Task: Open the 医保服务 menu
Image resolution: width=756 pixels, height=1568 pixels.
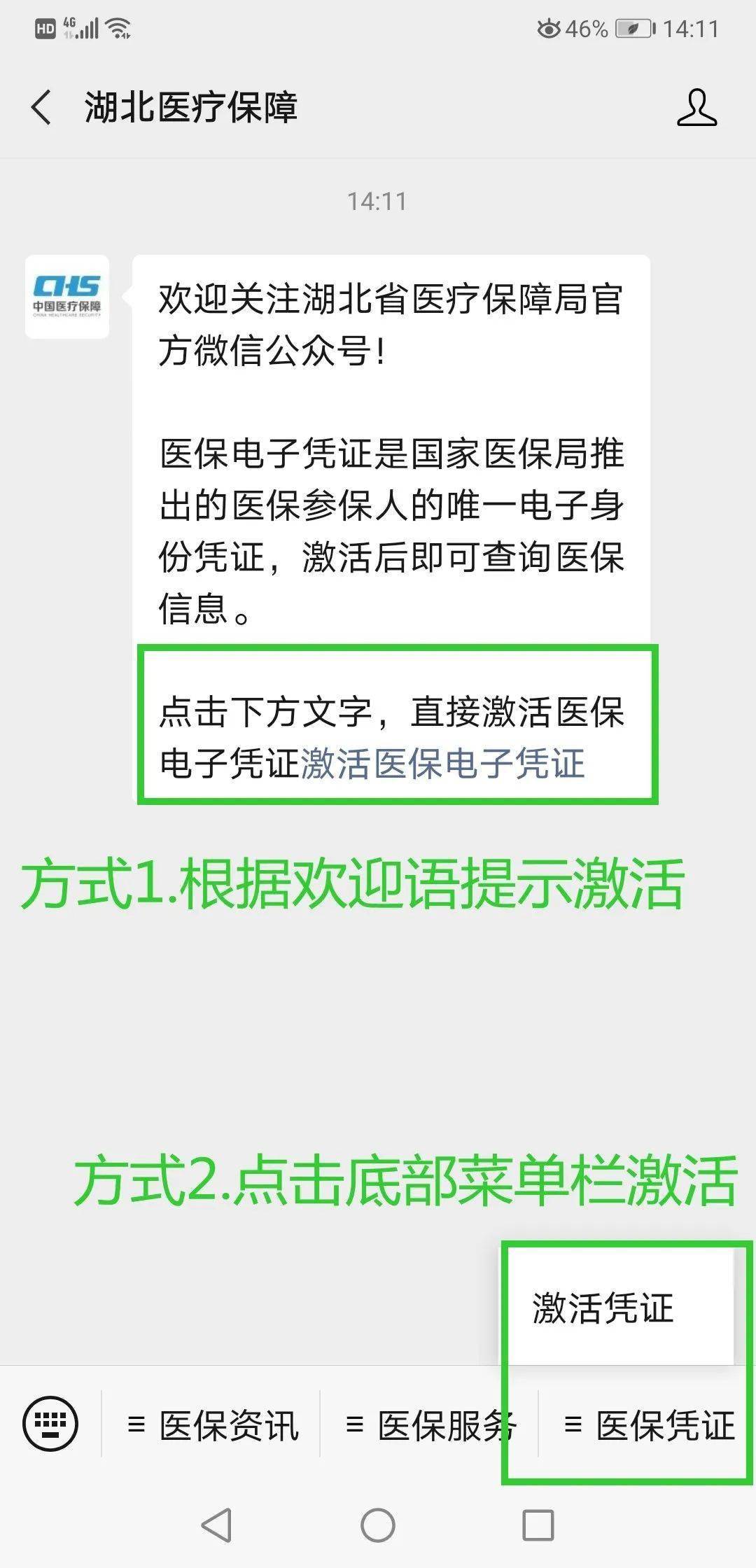Action: (430, 1426)
